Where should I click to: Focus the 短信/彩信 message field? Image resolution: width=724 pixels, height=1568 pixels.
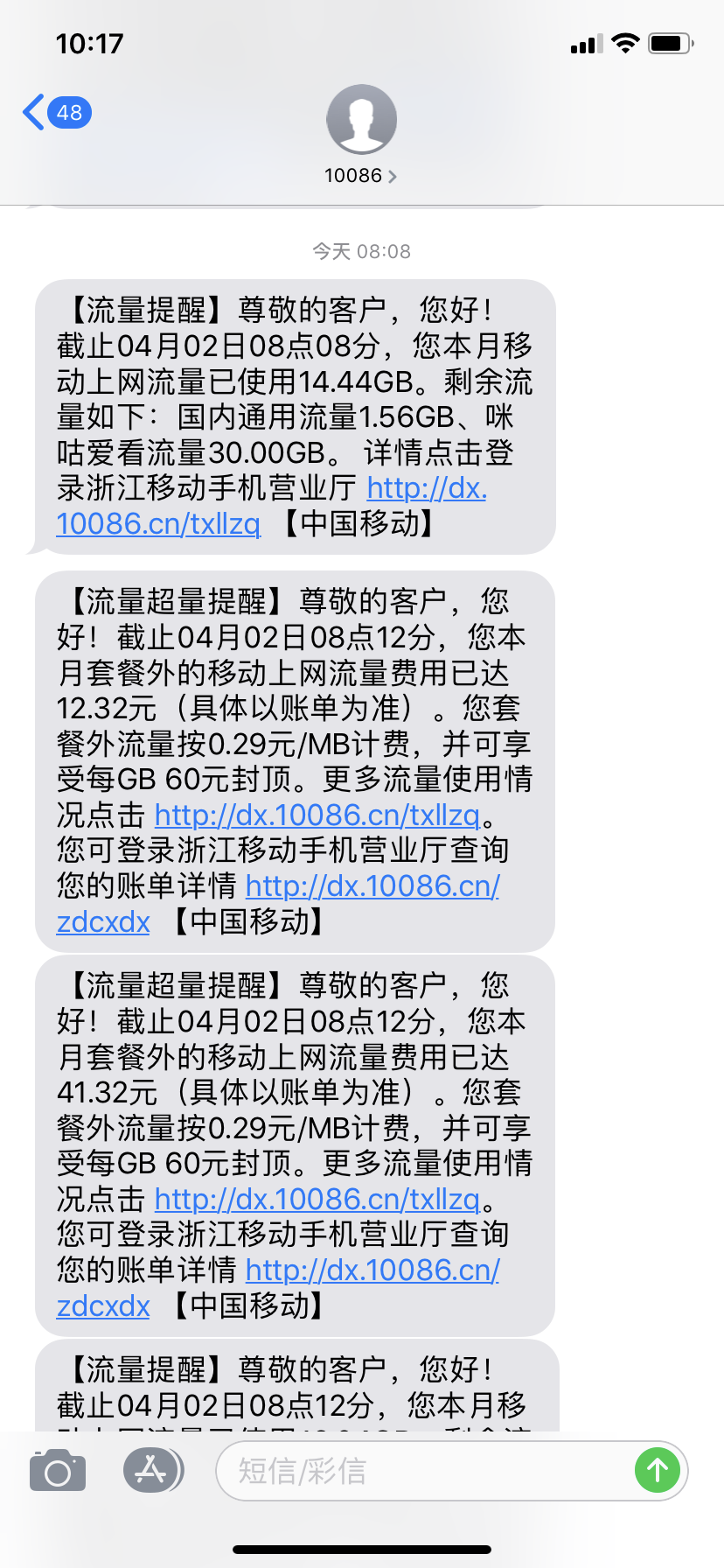(420, 1471)
